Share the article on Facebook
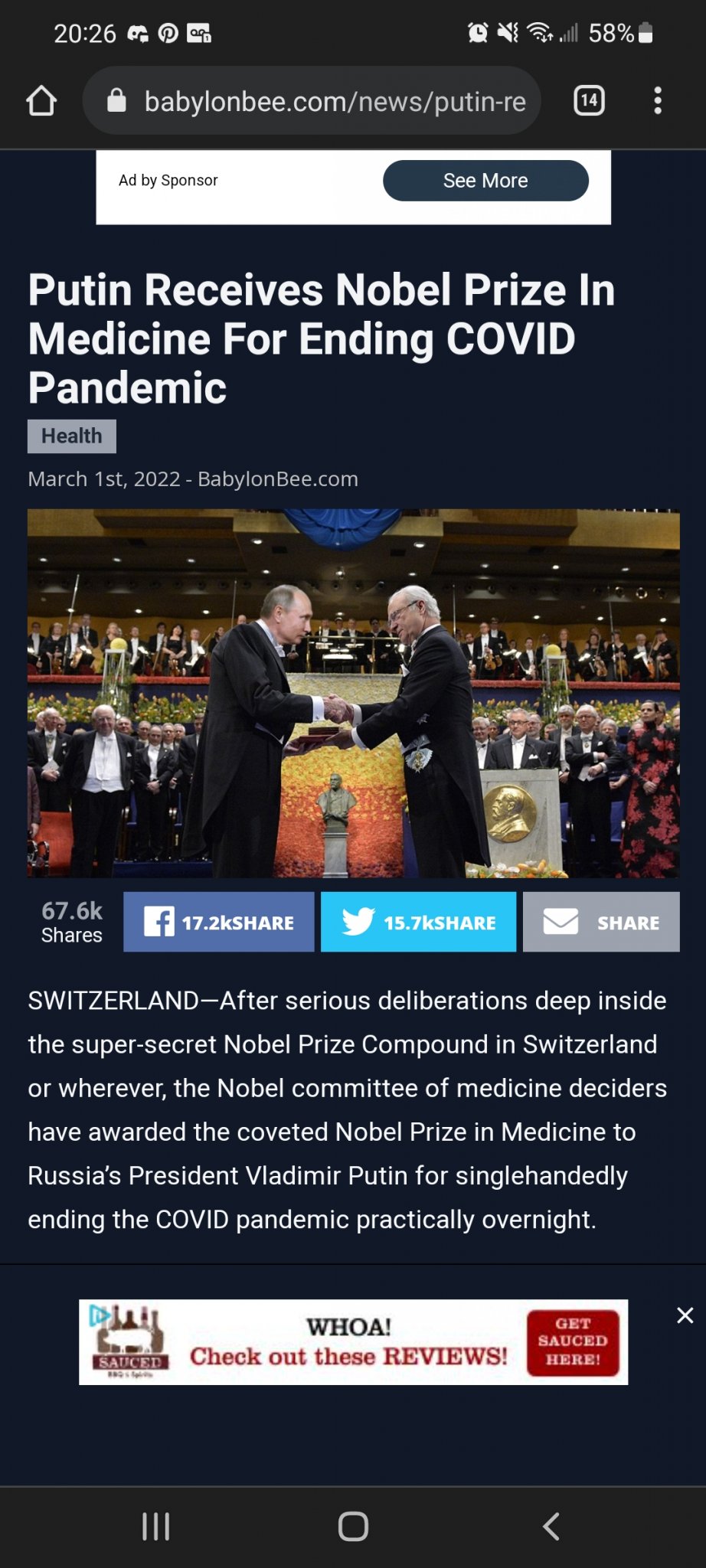This screenshot has width=706, height=1568. [x=219, y=922]
